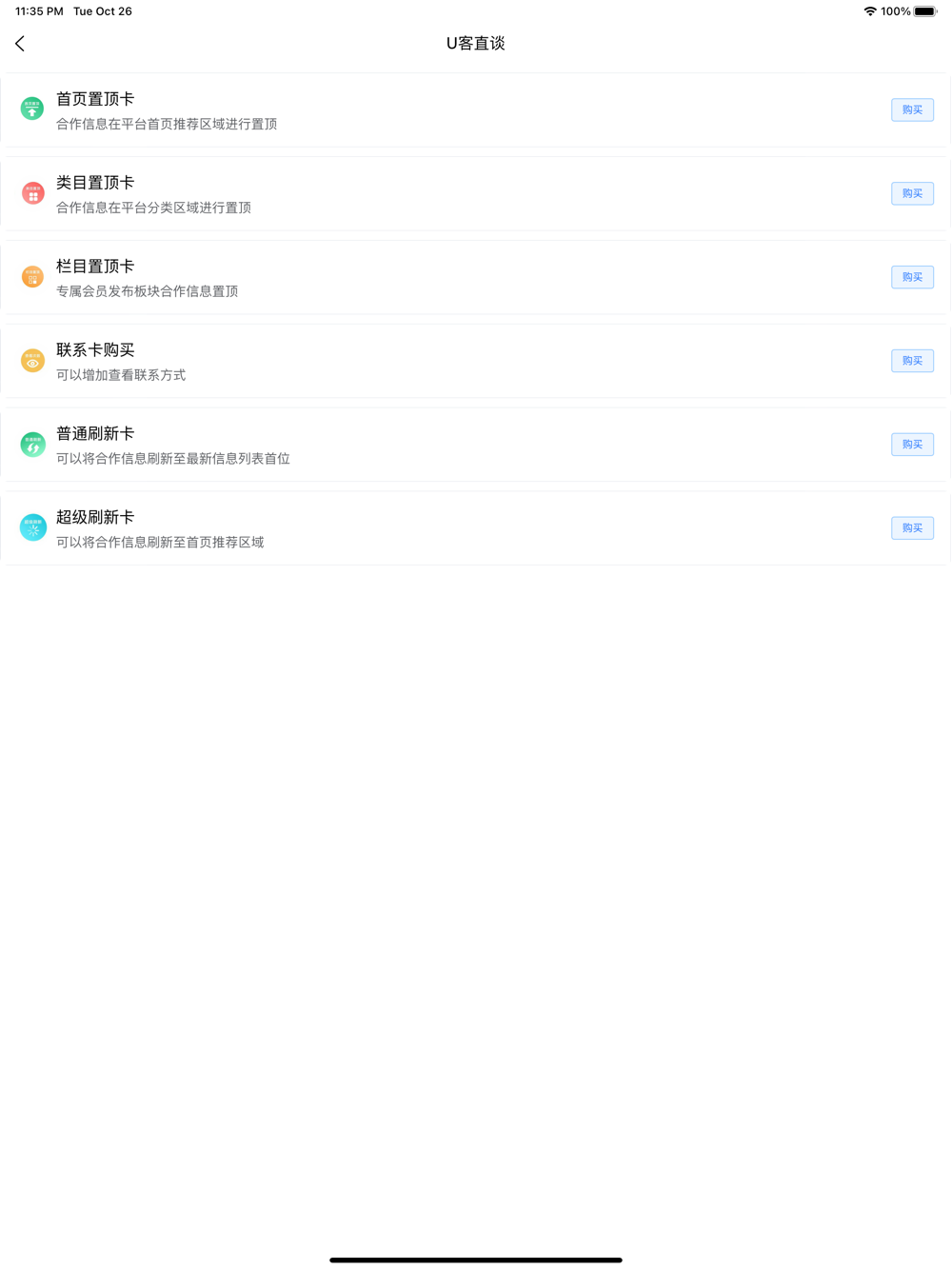Buy the 普通刷新卡
This screenshot has width=952, height=1270.
(912, 445)
